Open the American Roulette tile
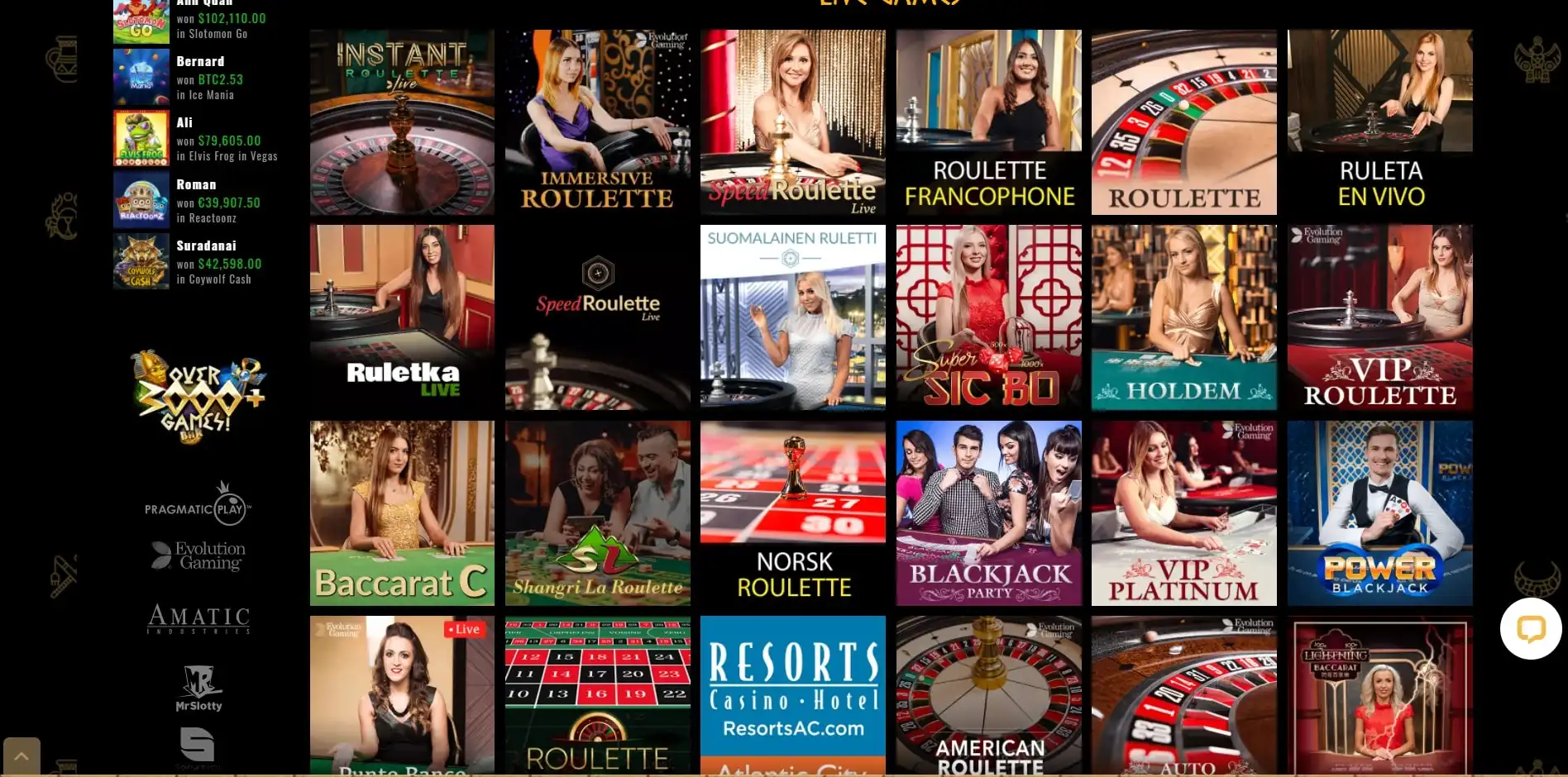Viewport: 1568px width, 777px height. (988, 694)
